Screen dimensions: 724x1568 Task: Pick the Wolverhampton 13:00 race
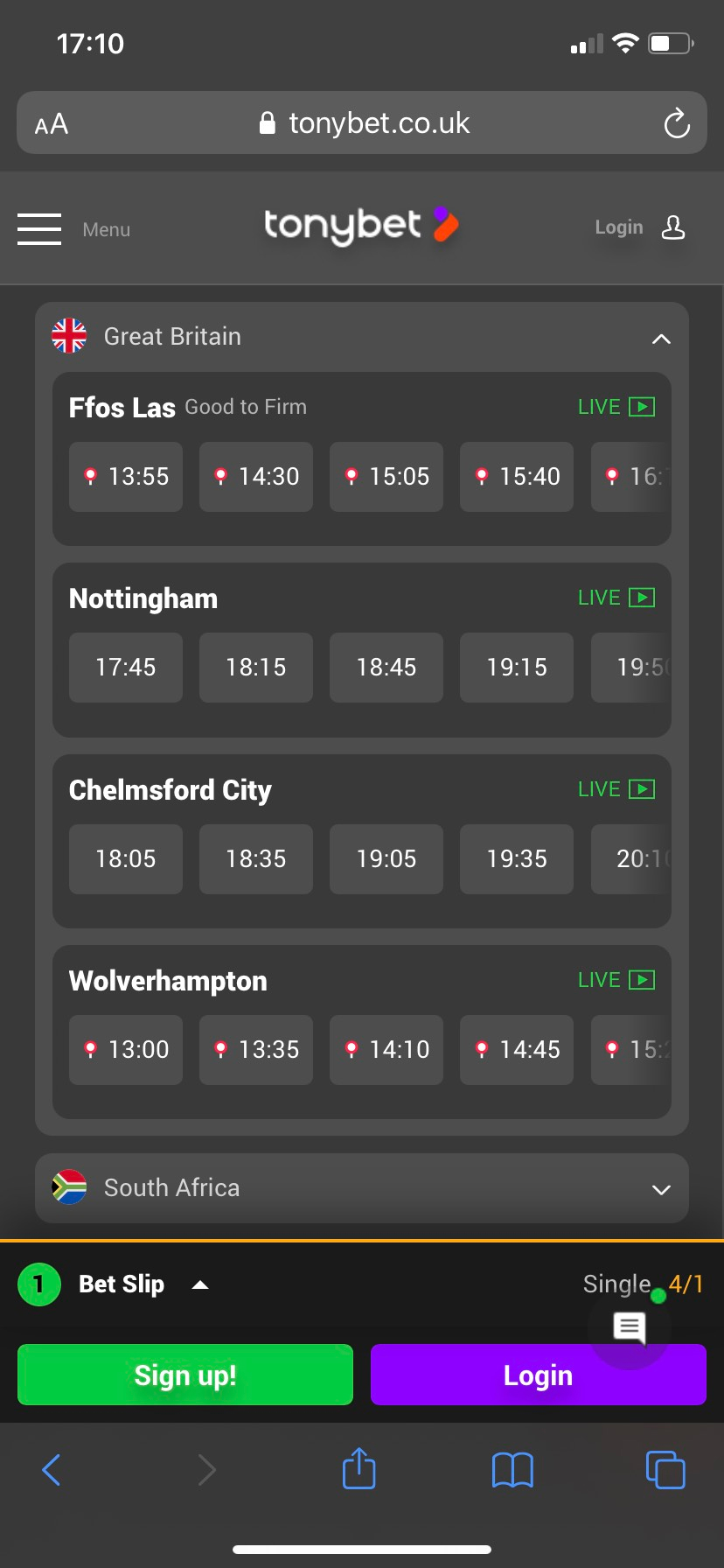point(126,1050)
